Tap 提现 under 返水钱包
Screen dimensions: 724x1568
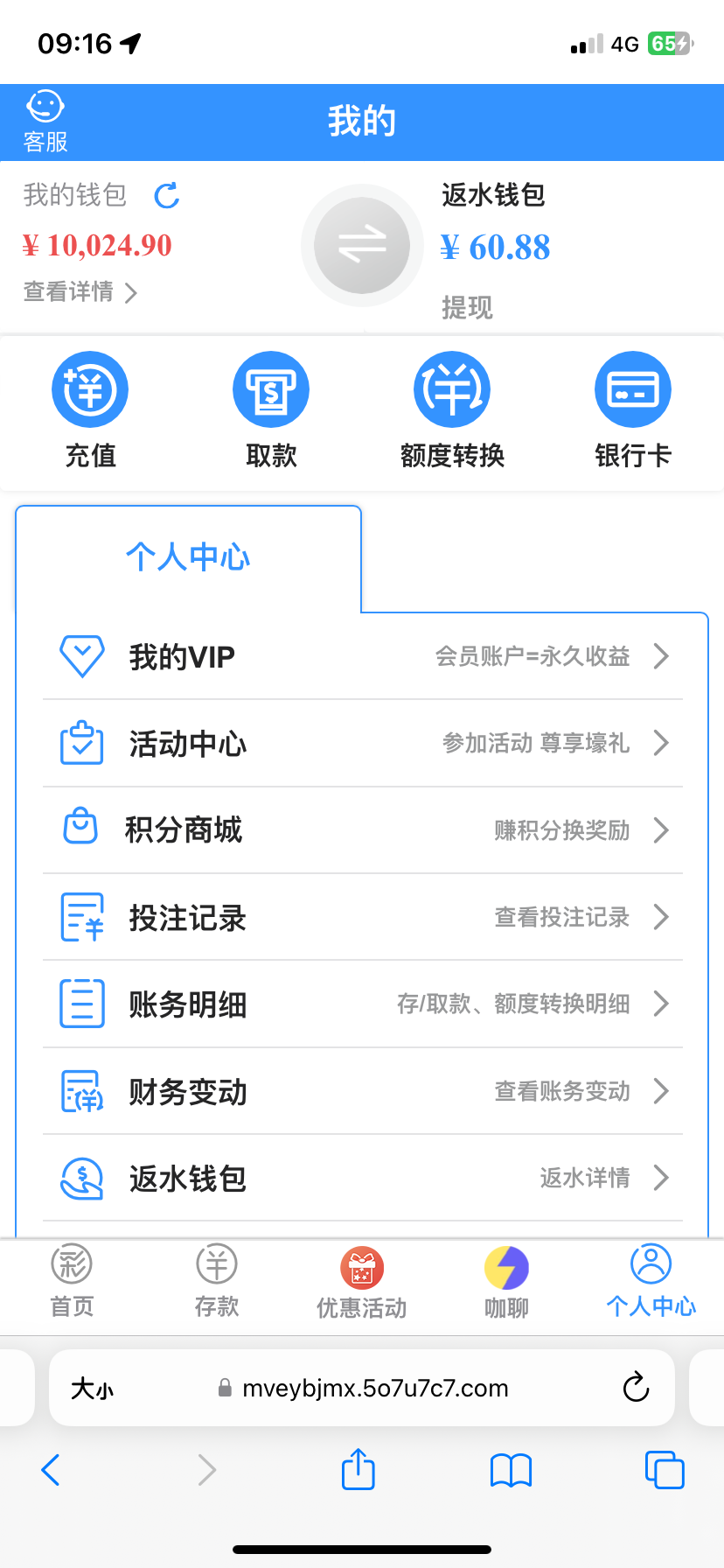pyautogui.click(x=467, y=307)
